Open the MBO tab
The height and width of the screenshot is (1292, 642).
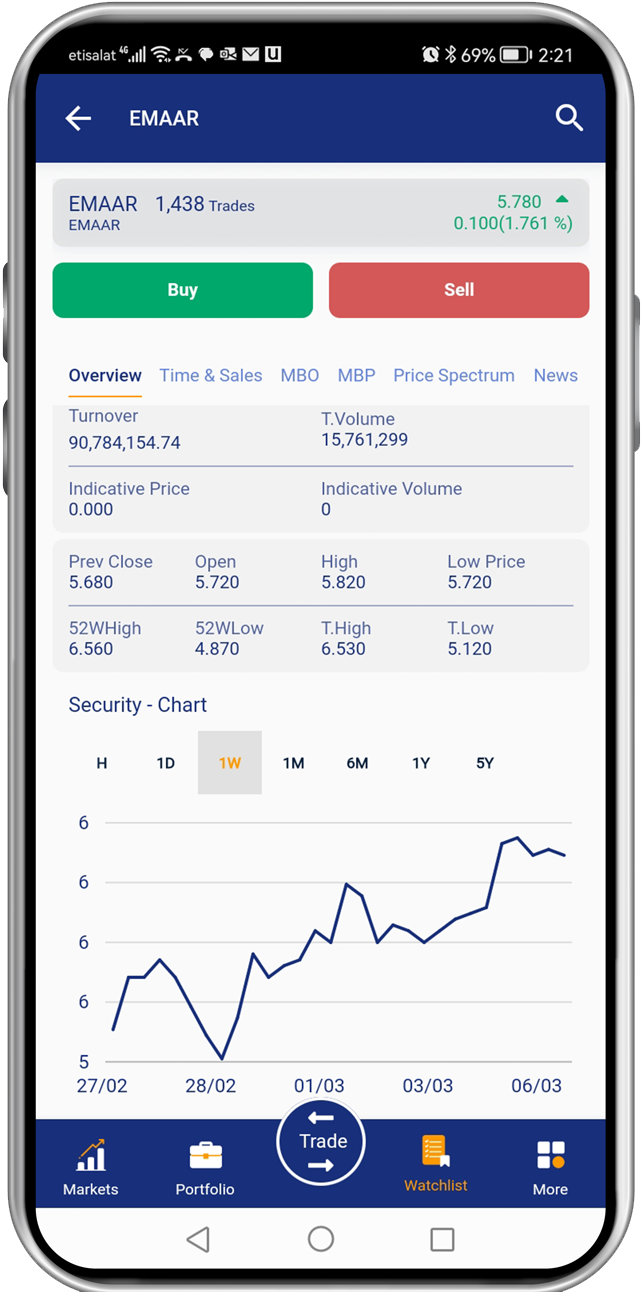pos(300,376)
